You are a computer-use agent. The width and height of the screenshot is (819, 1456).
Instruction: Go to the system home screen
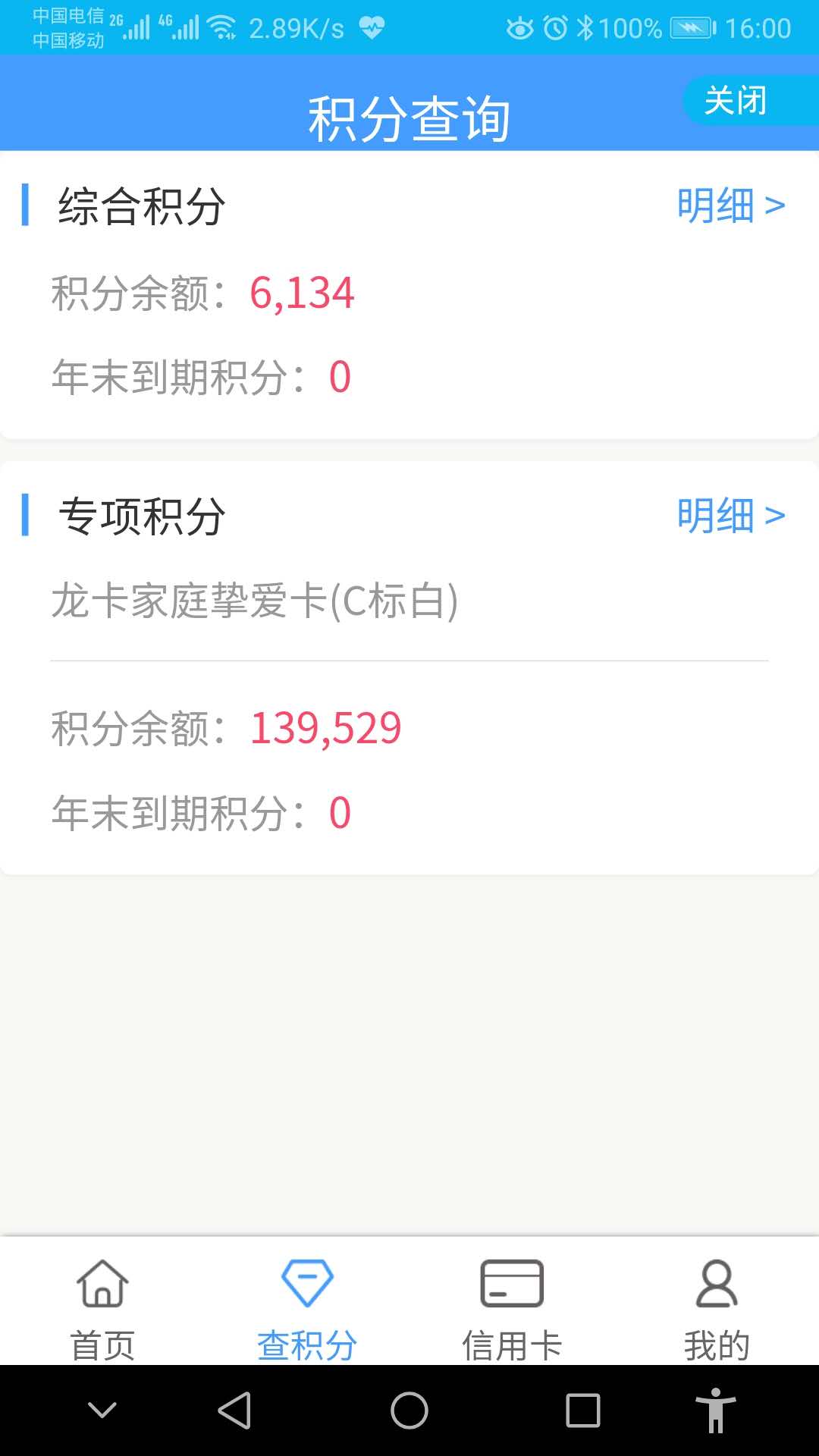tap(409, 1410)
